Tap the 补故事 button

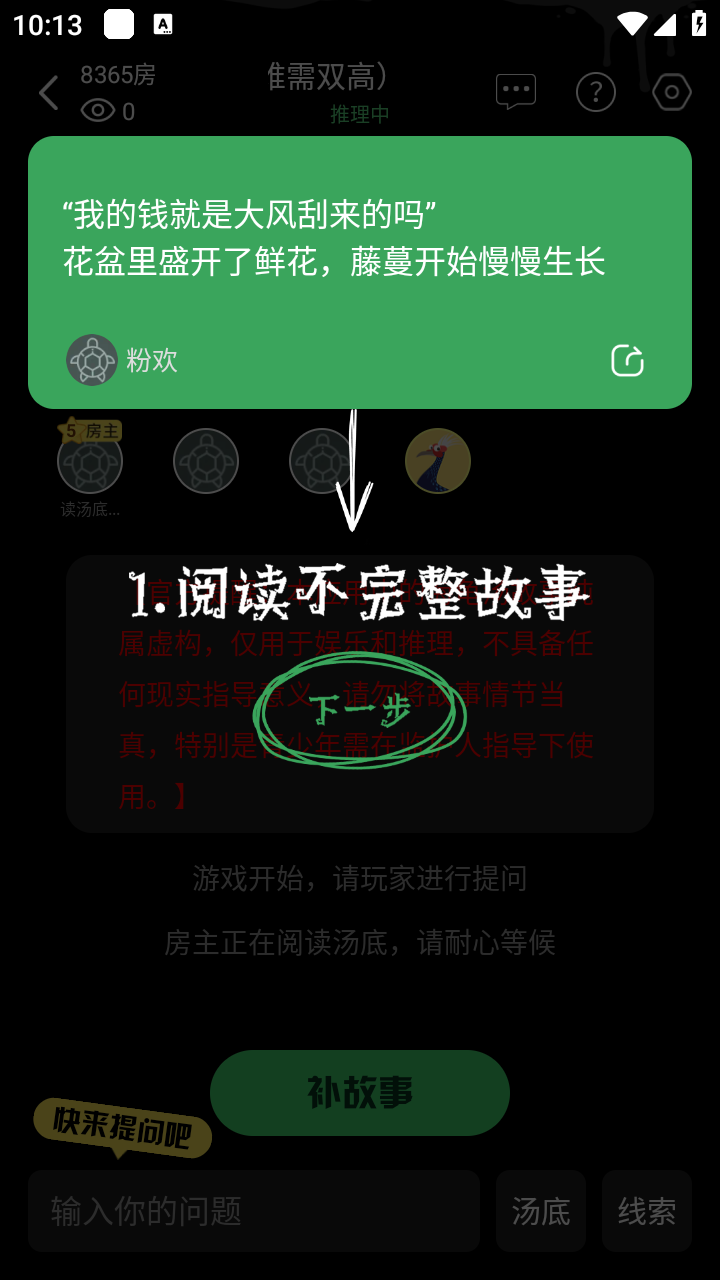coord(360,1092)
